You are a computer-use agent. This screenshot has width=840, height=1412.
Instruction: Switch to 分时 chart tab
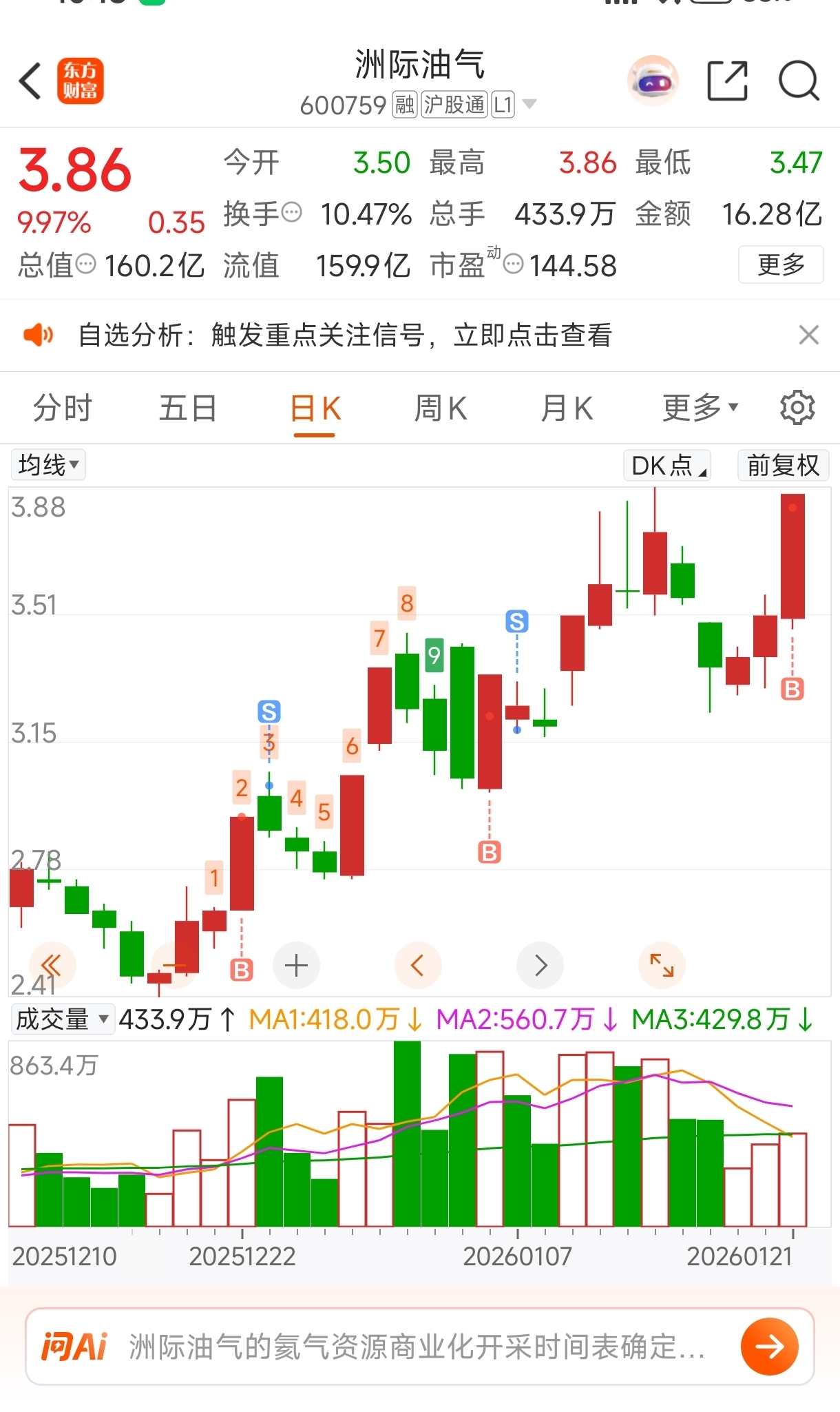[x=62, y=408]
